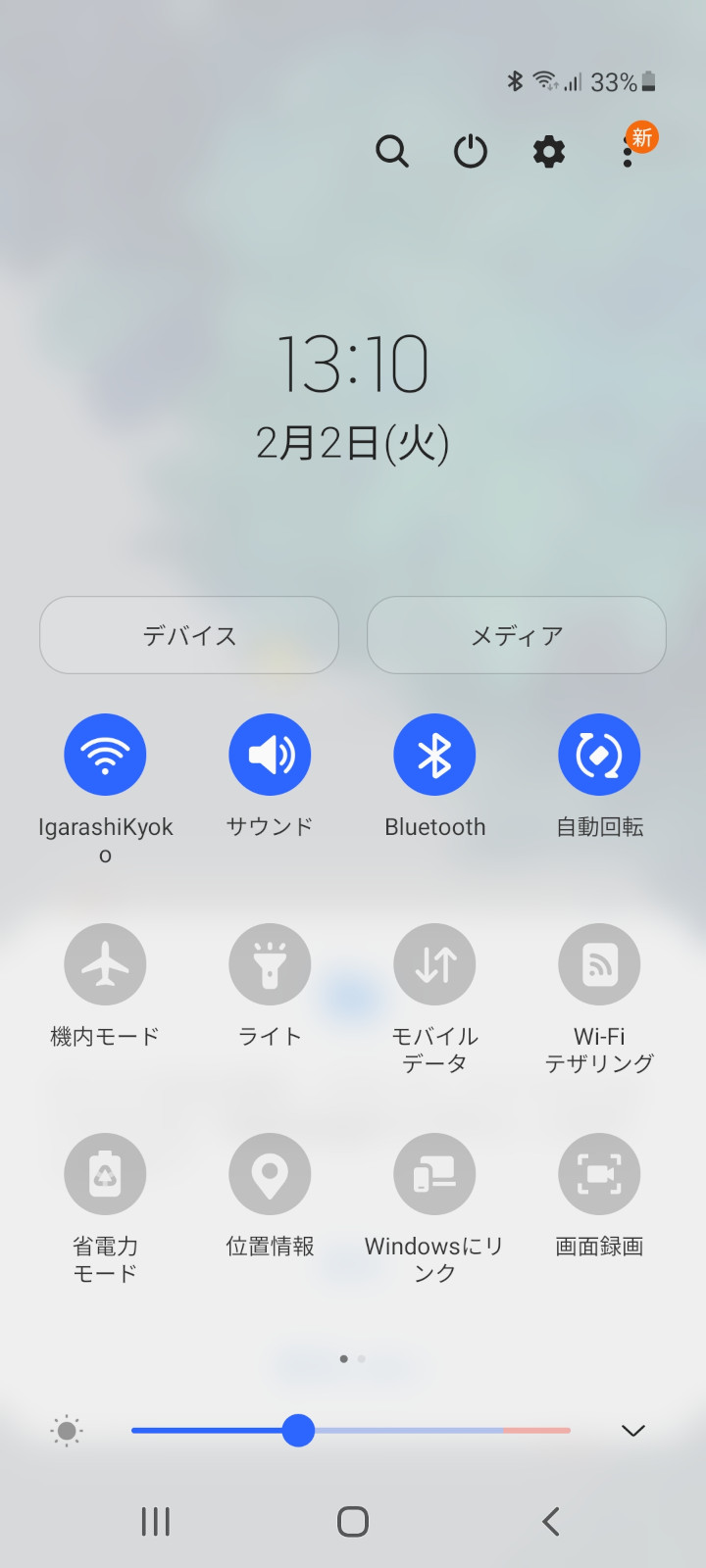Open the power menu icon
Screen dimensions: 706x1568
click(x=471, y=152)
